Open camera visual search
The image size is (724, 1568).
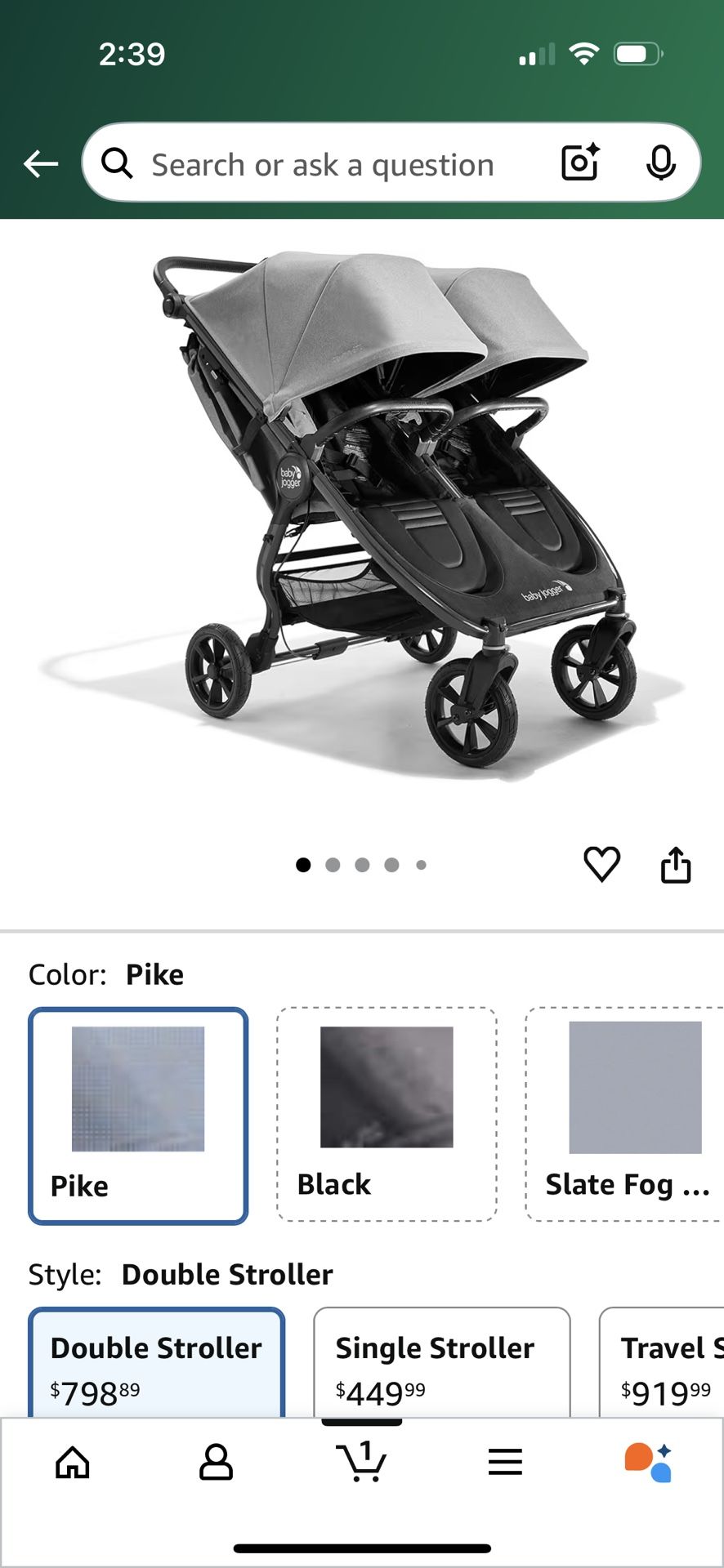pyautogui.click(x=579, y=163)
